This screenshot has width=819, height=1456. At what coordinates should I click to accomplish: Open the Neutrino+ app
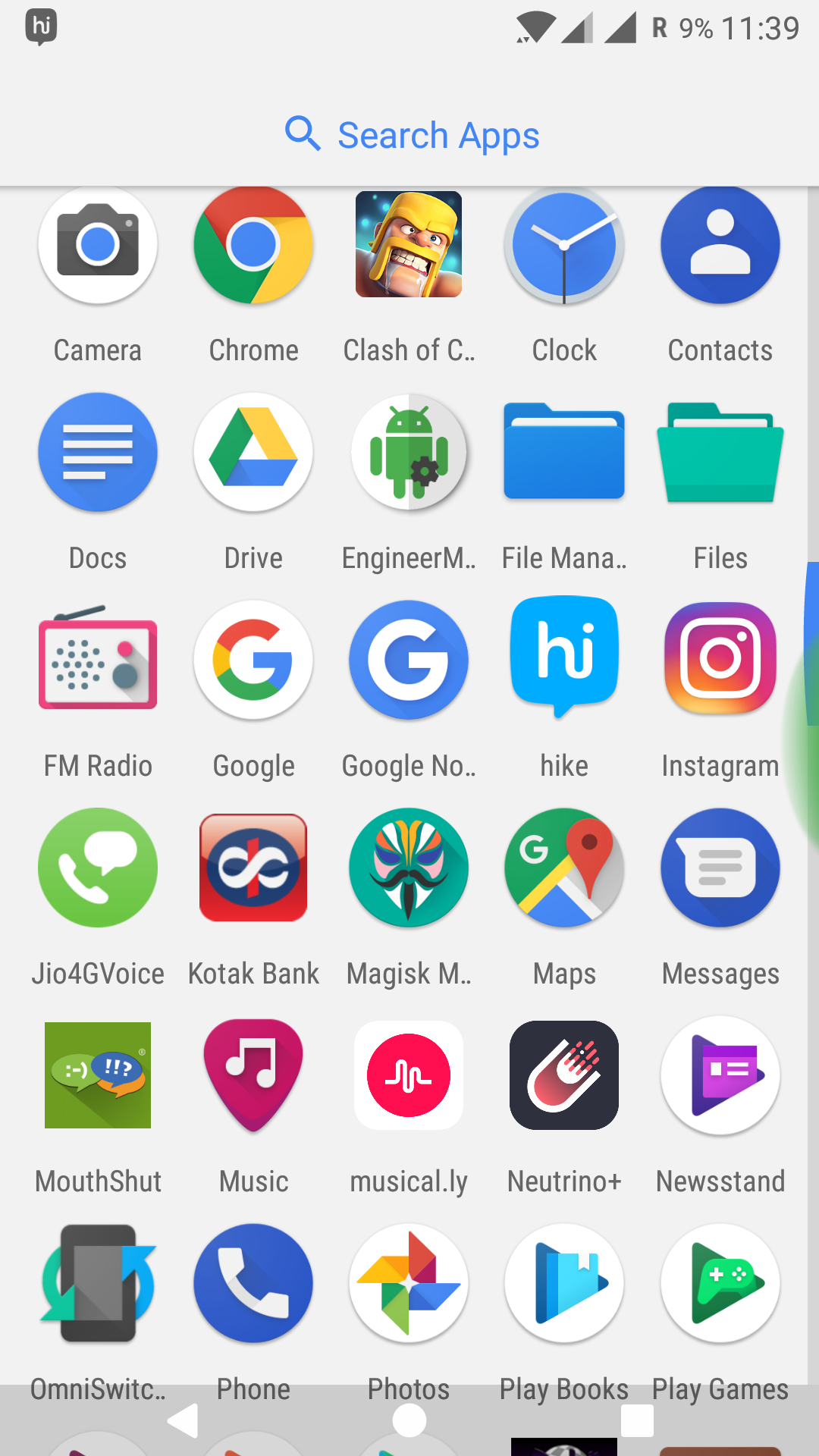(x=564, y=1076)
